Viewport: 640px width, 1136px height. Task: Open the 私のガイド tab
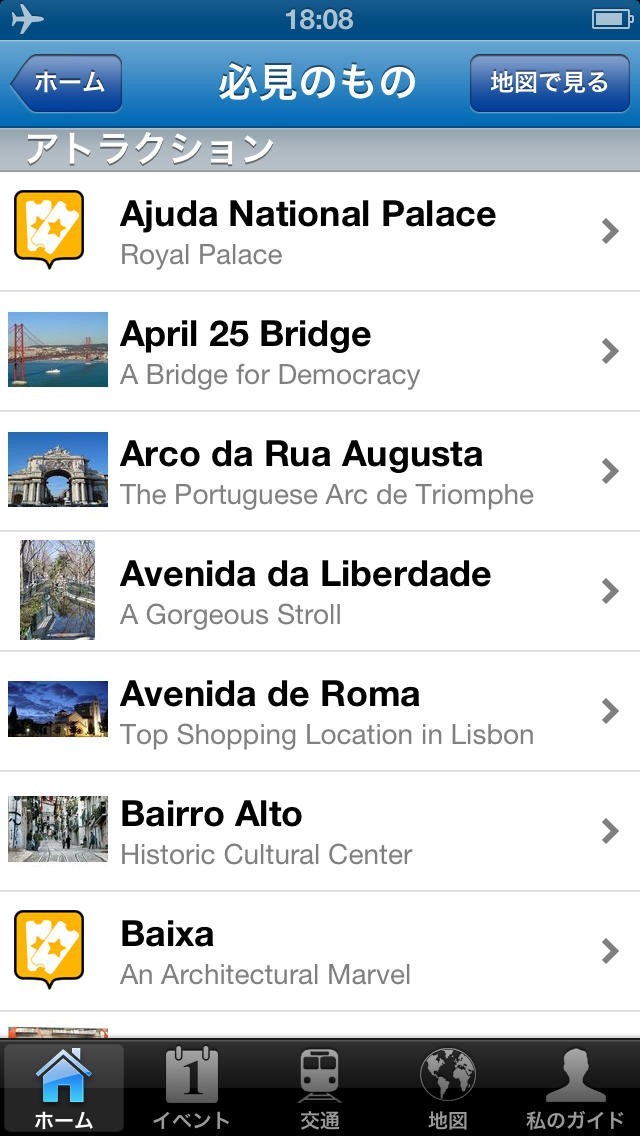point(575,1088)
